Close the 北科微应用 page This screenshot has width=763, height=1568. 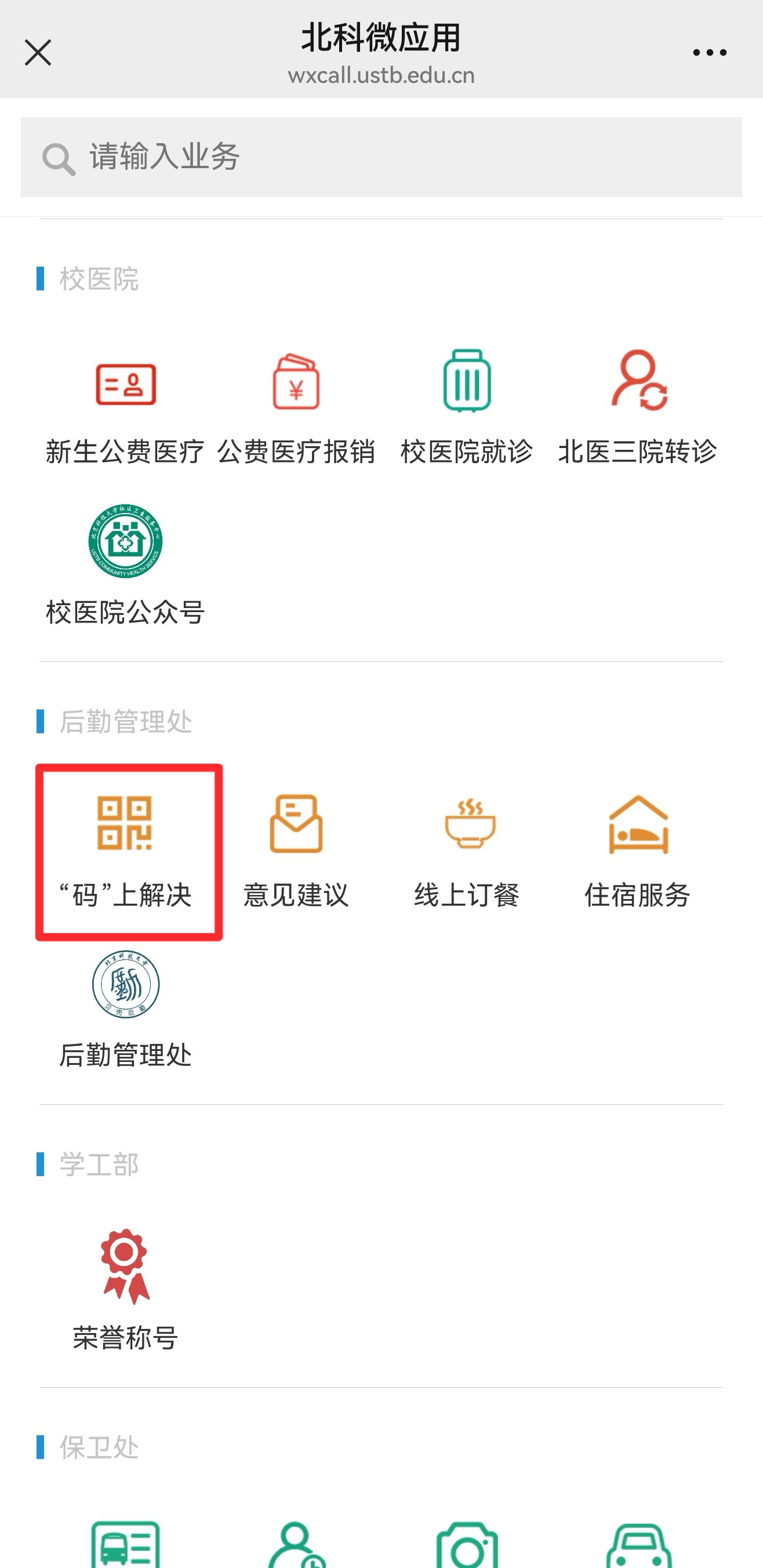38,52
